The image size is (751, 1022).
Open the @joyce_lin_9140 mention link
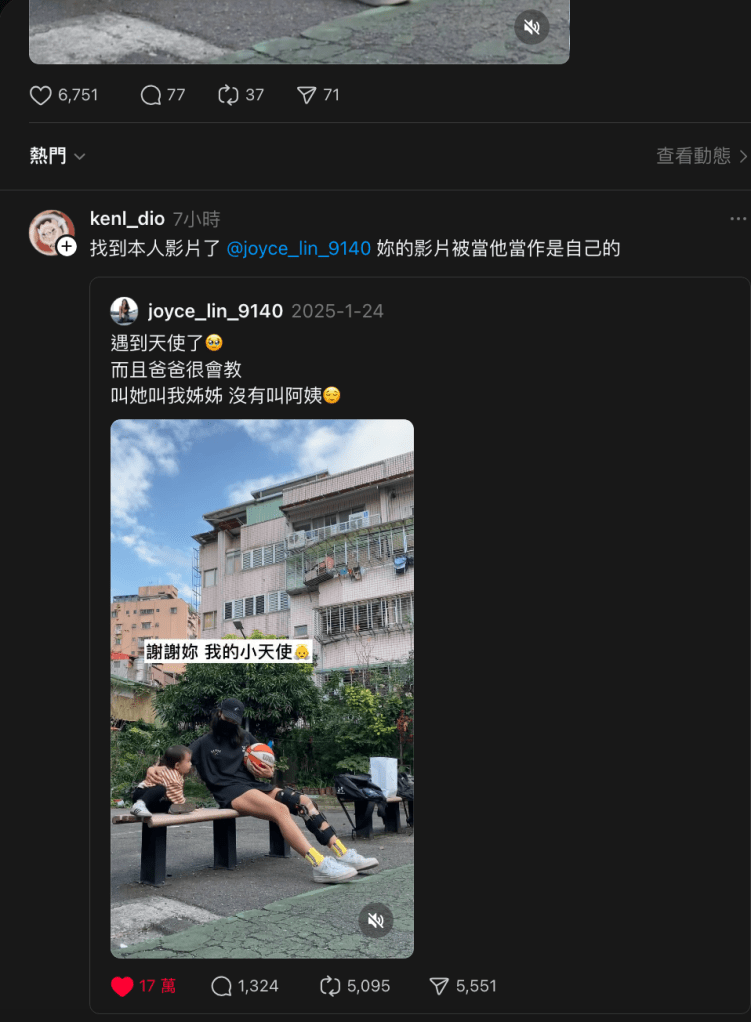pos(299,248)
